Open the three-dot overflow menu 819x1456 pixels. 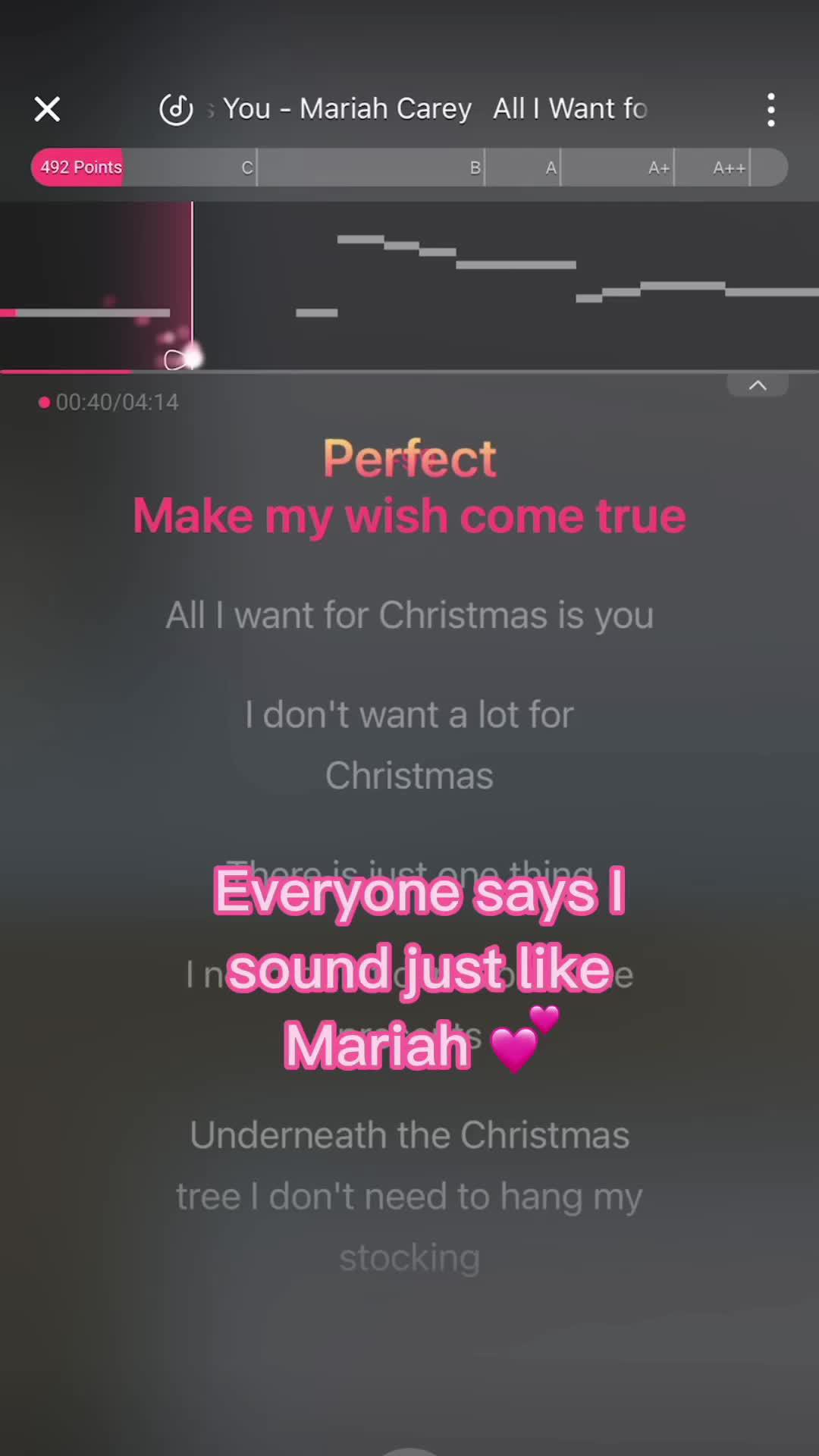pos(770,110)
